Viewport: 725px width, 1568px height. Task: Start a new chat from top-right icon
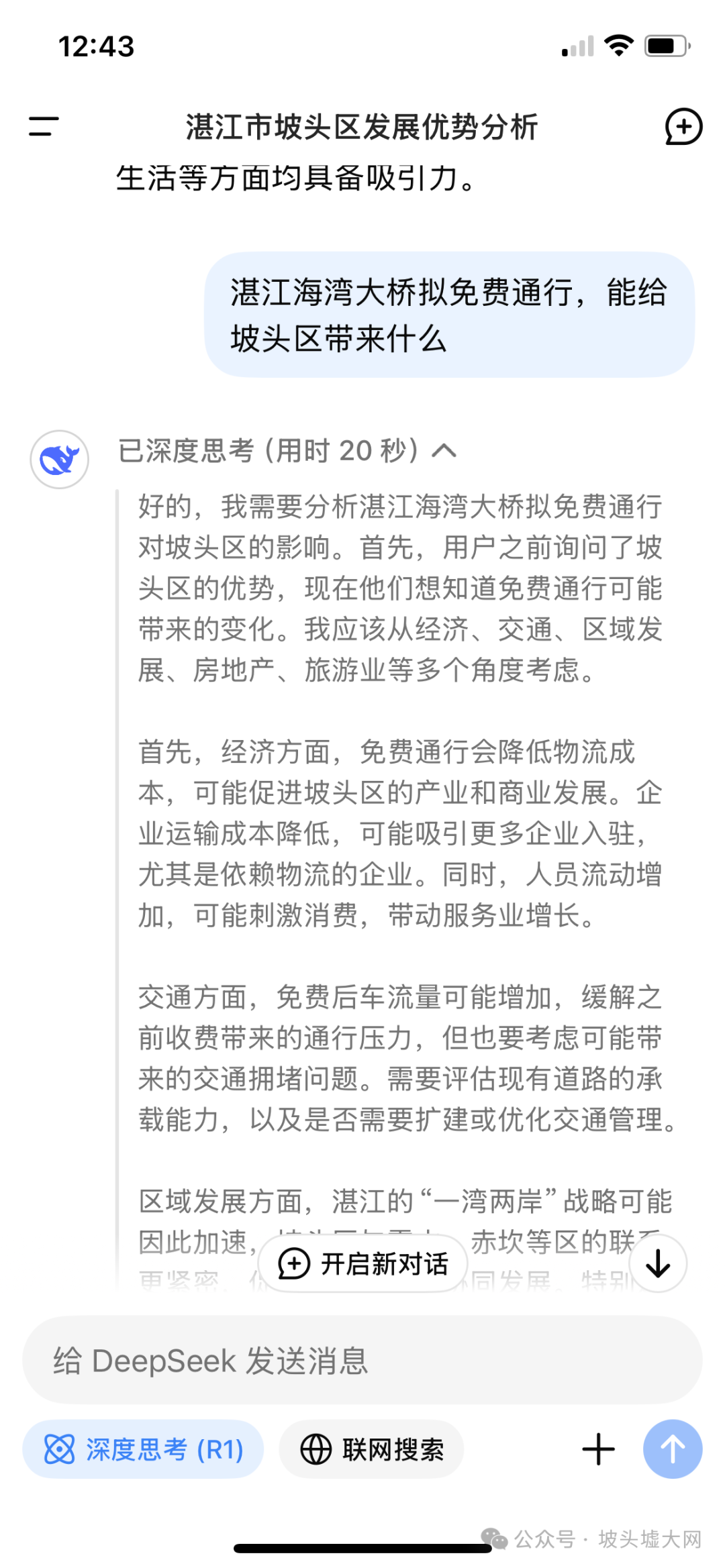coord(683,126)
